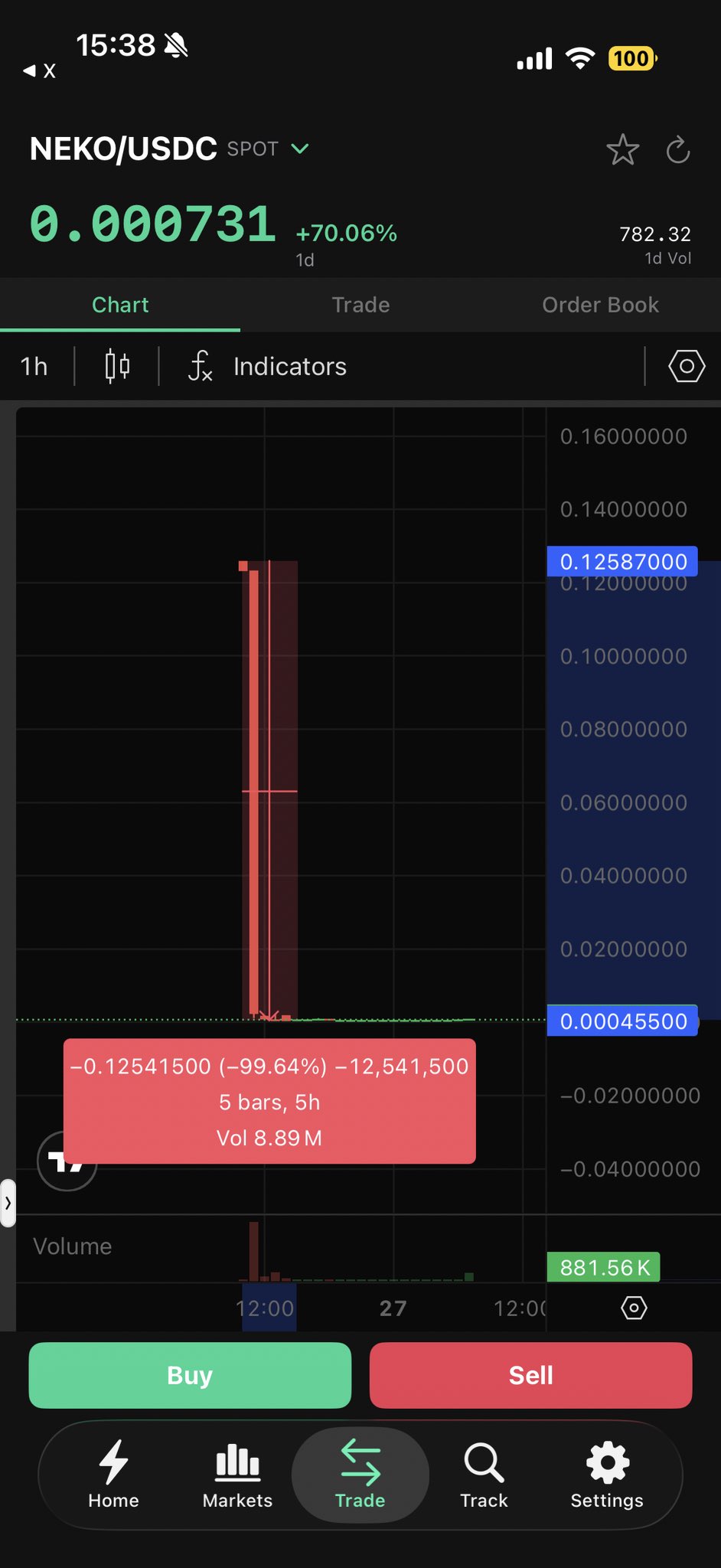Add NEKO/USDC to favorites with the star

pyautogui.click(x=622, y=149)
